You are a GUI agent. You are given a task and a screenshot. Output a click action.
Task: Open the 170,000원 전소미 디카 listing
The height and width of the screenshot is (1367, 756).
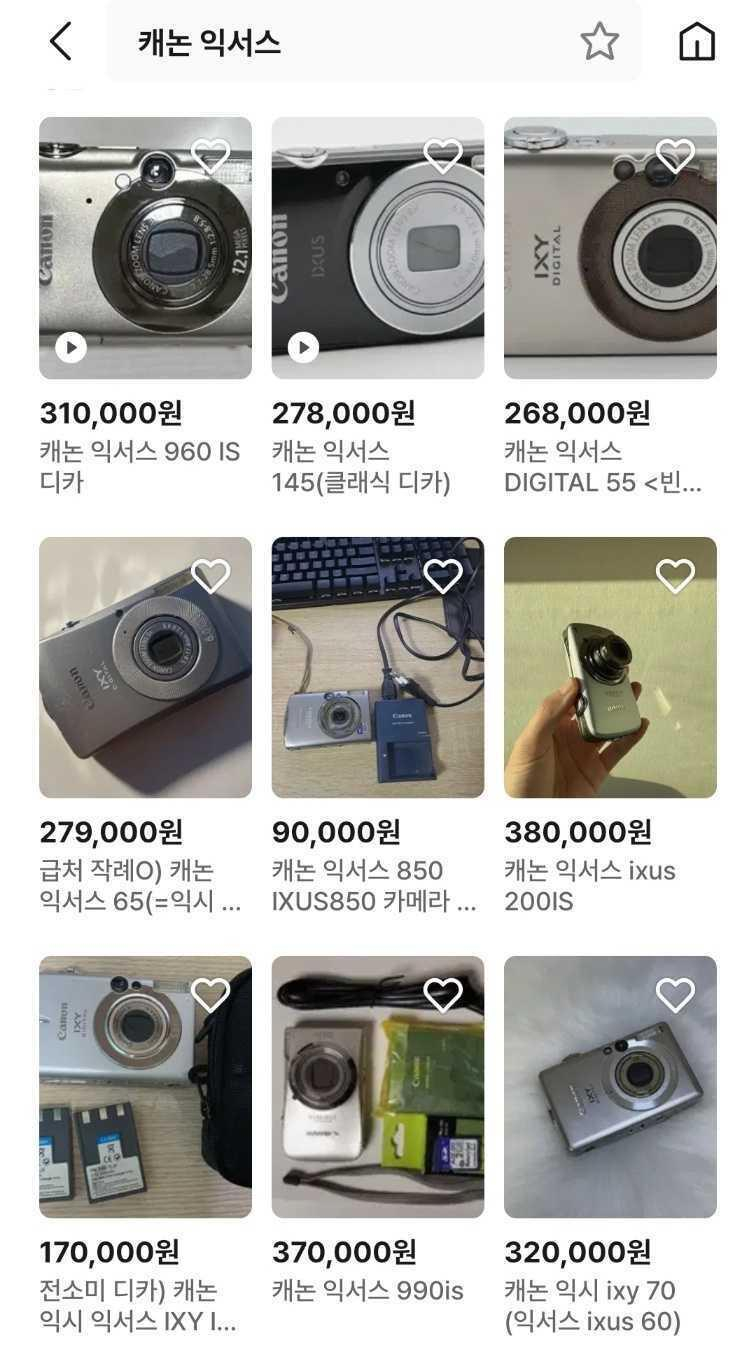coord(145,1087)
